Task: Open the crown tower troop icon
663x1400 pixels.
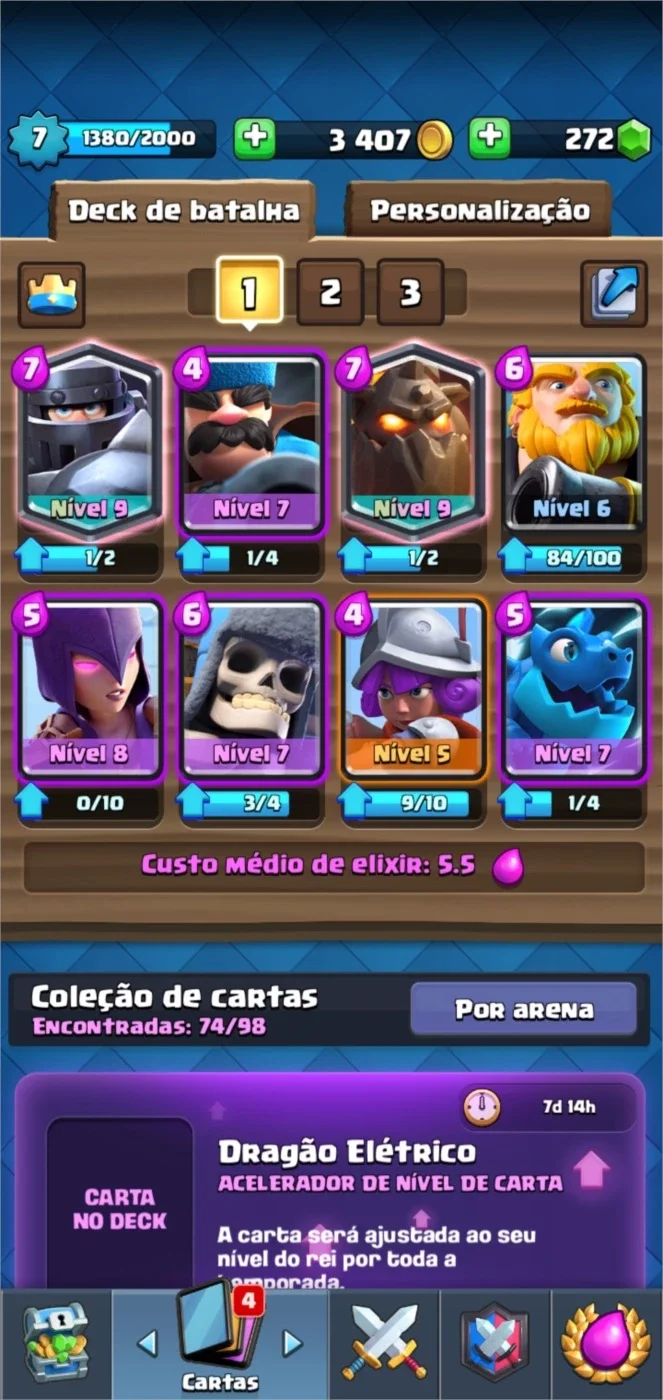Action: pyautogui.click(x=51, y=294)
